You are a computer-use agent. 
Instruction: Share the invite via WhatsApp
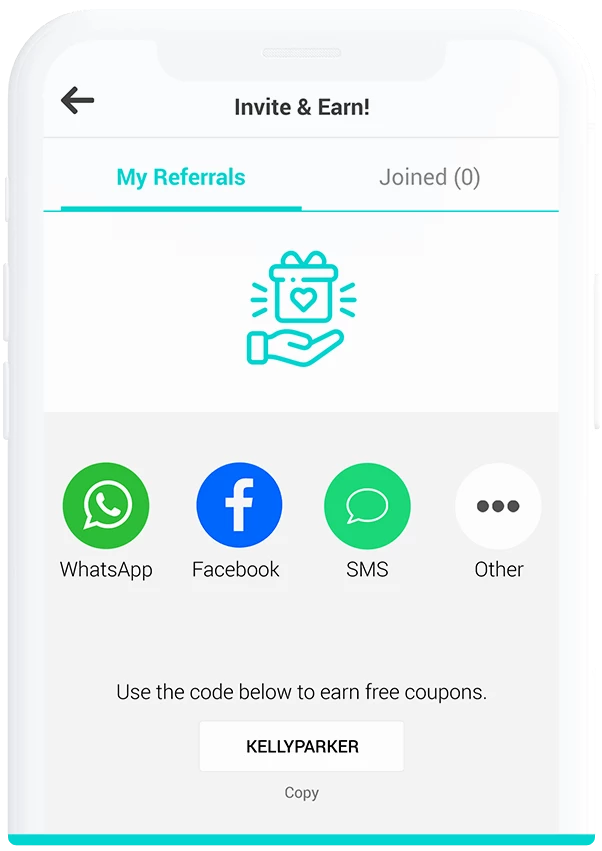point(106,506)
